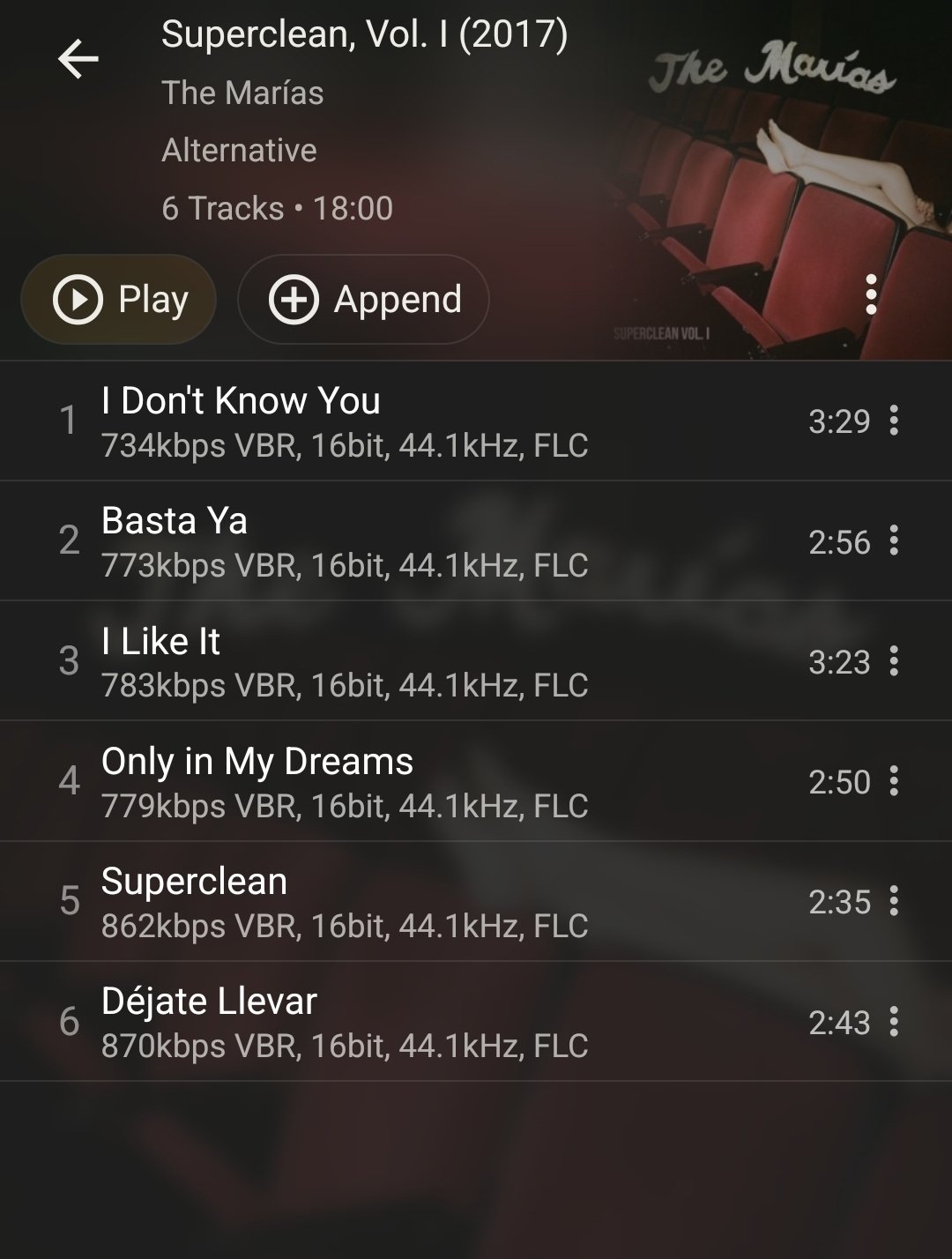Open options for Déjate Llevar
The image size is (952, 1259).
point(894,1021)
